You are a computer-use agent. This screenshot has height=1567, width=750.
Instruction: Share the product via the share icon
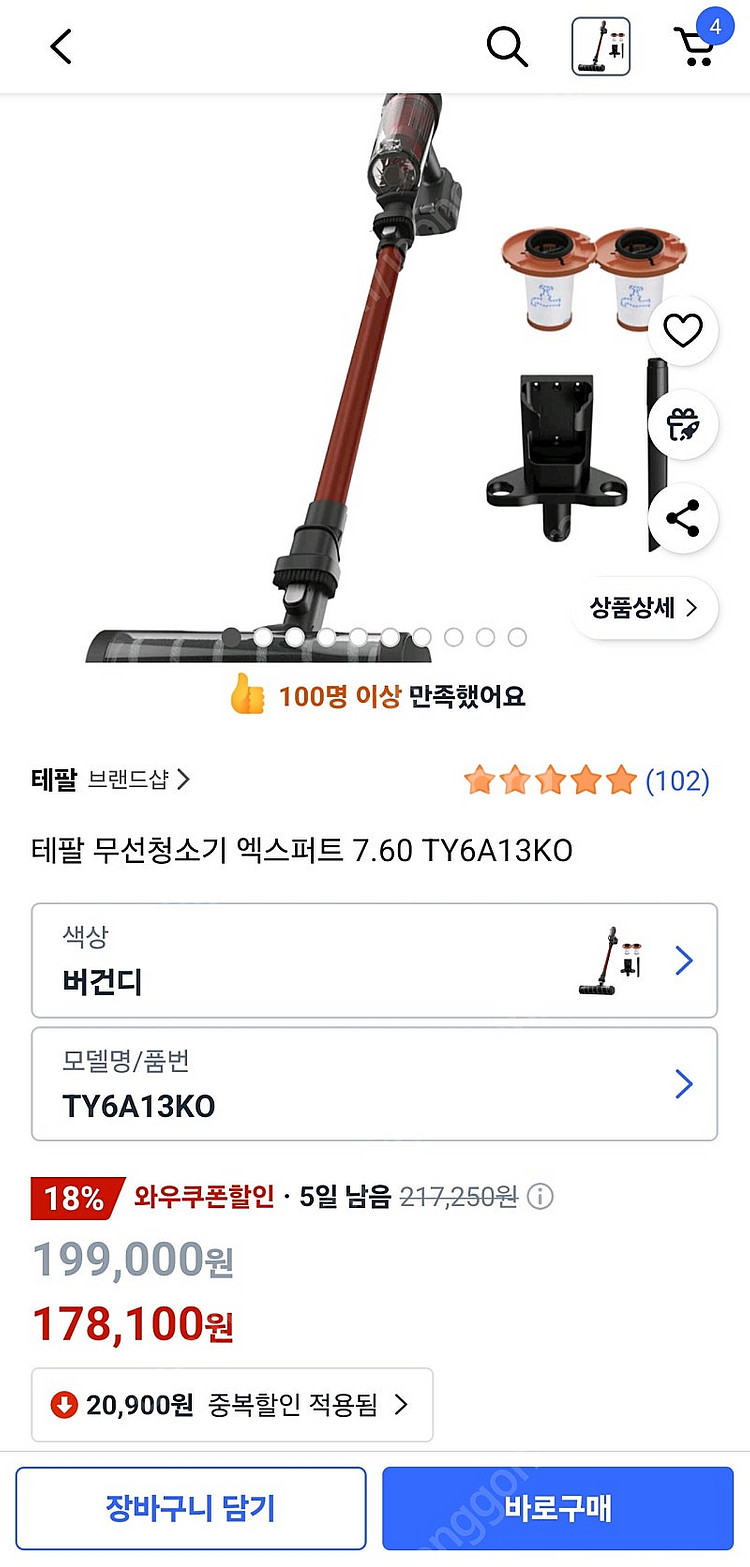pyautogui.click(x=683, y=518)
